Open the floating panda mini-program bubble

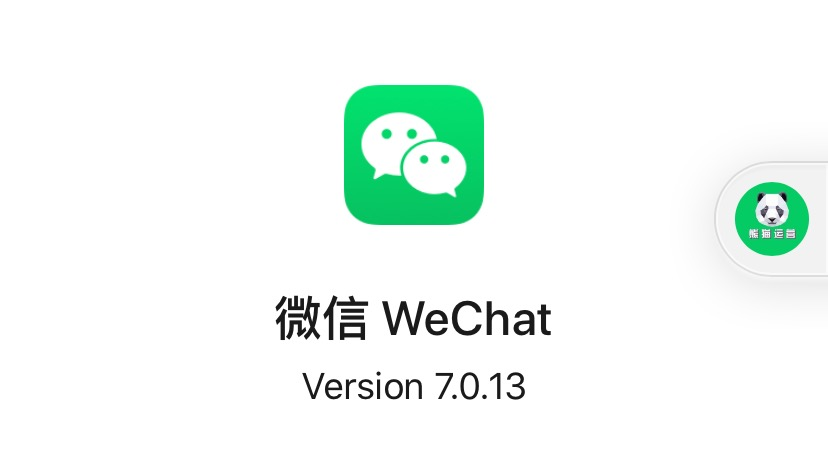coord(771,218)
